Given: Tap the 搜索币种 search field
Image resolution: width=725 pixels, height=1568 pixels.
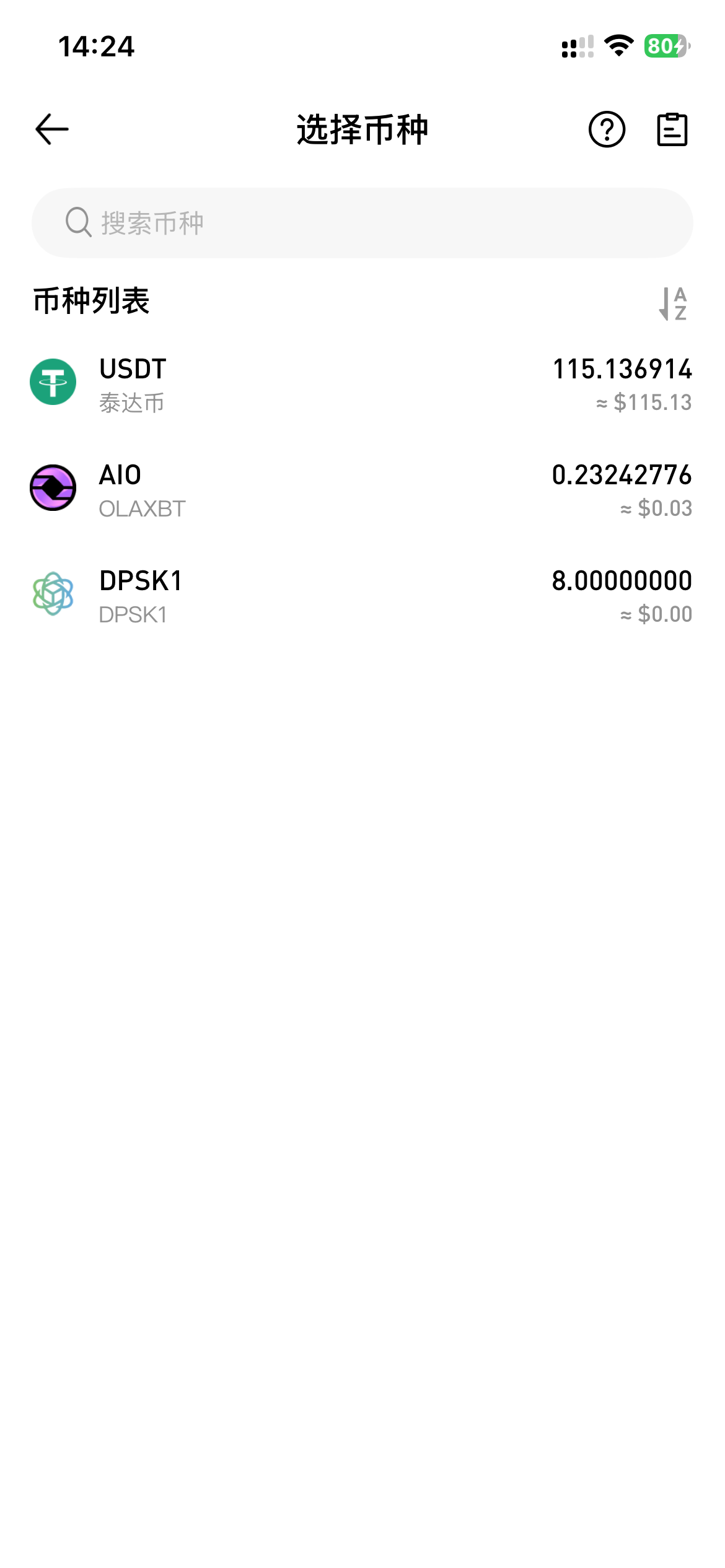Looking at the screenshot, I should click(362, 223).
